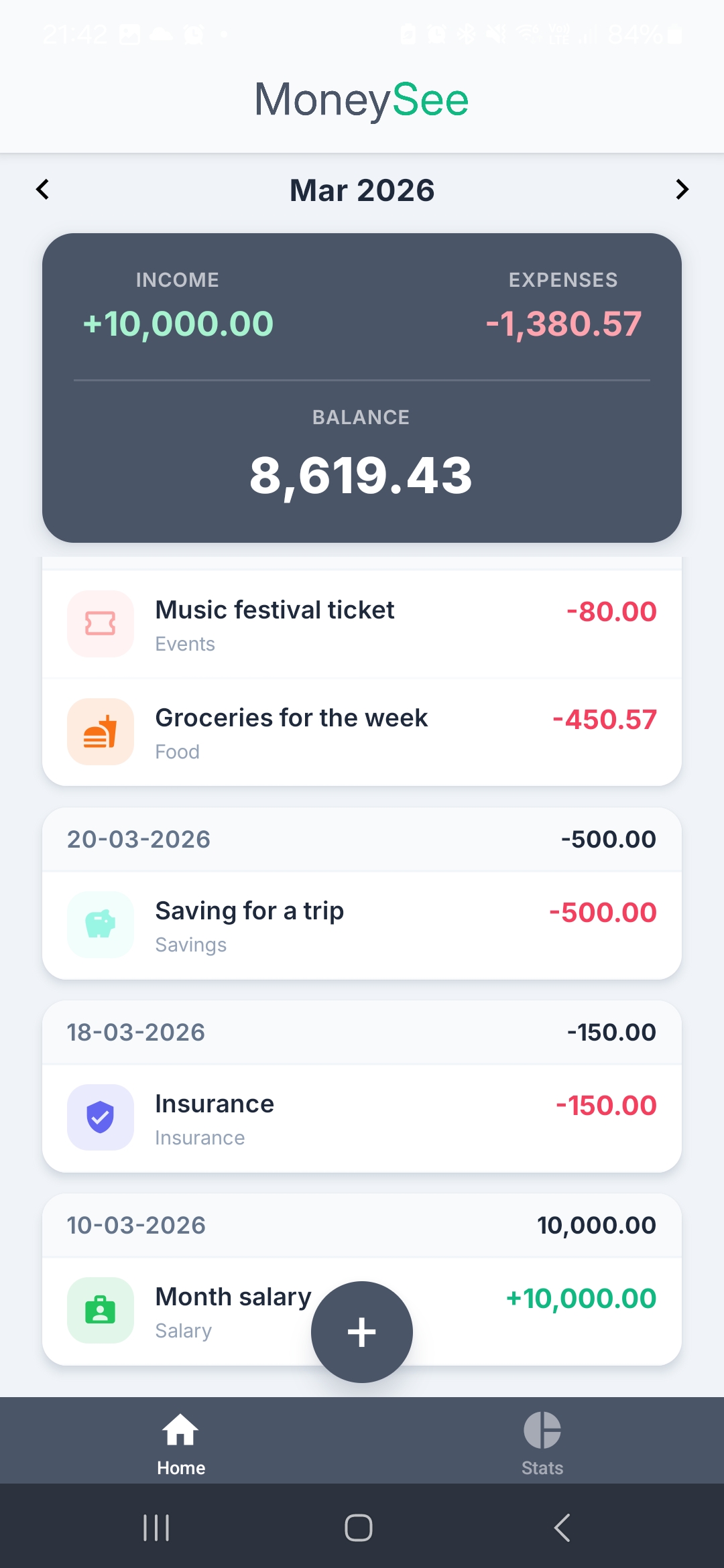Image resolution: width=724 pixels, height=1568 pixels.
Task: Select the Salary badge icon
Action: (99, 1310)
